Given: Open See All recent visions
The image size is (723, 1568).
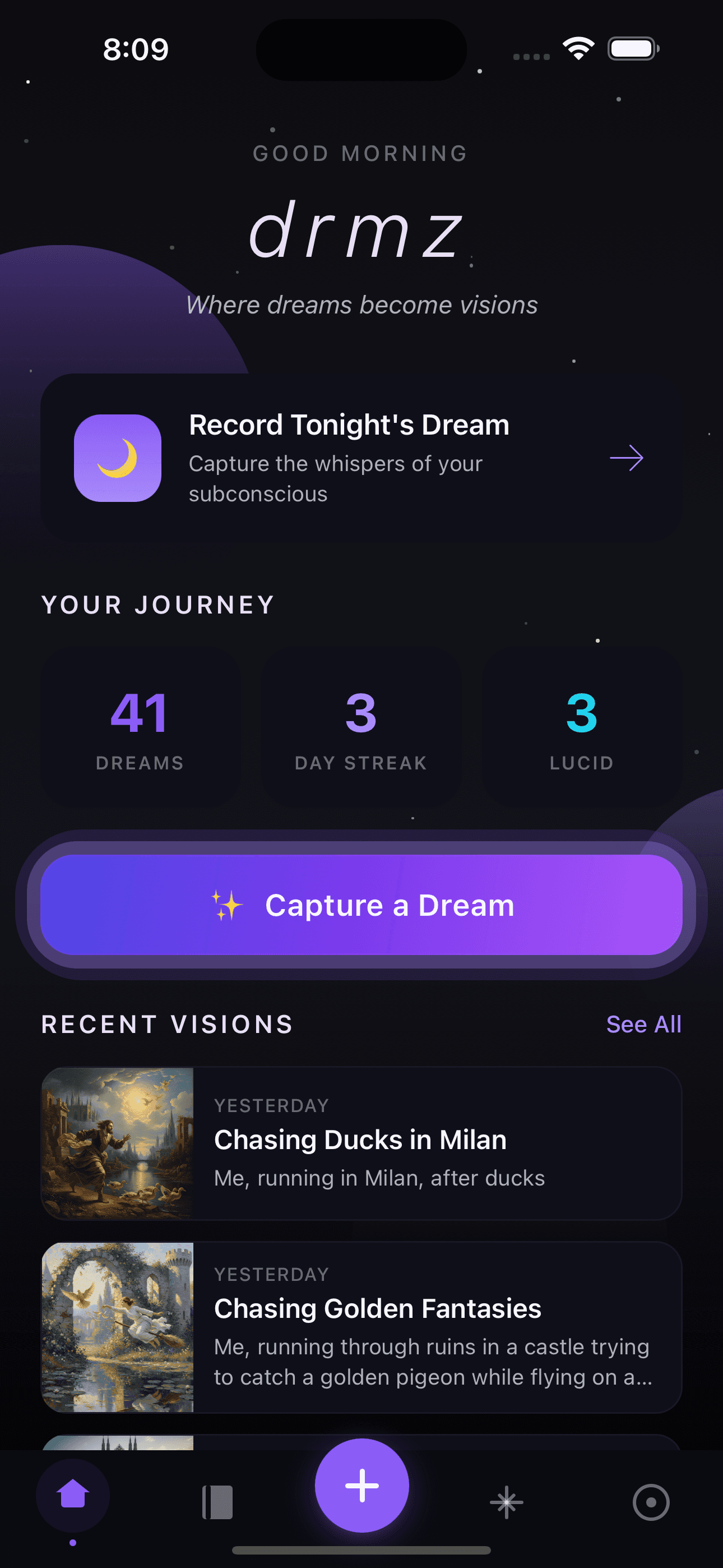Looking at the screenshot, I should [x=643, y=1024].
